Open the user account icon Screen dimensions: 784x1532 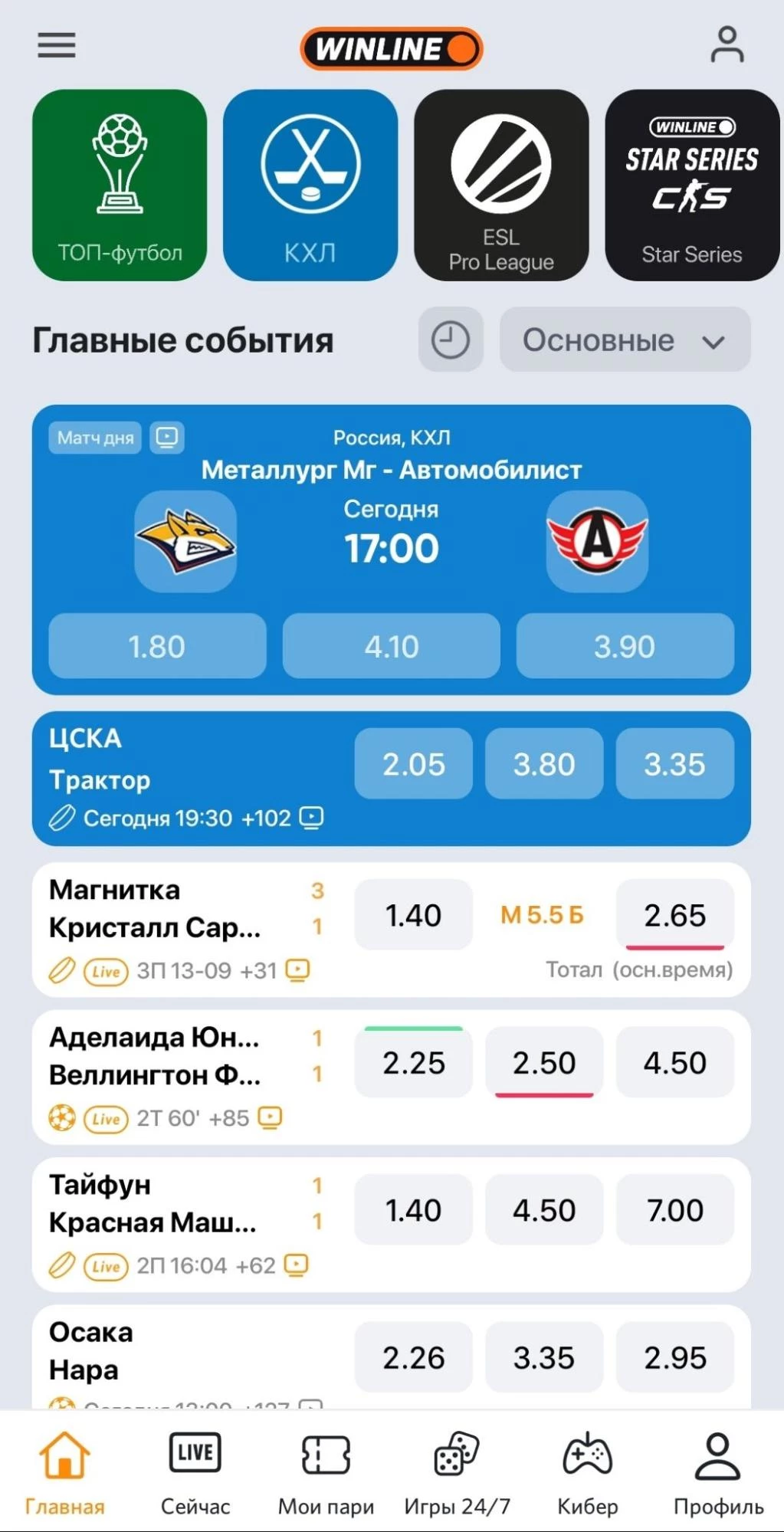[x=726, y=45]
